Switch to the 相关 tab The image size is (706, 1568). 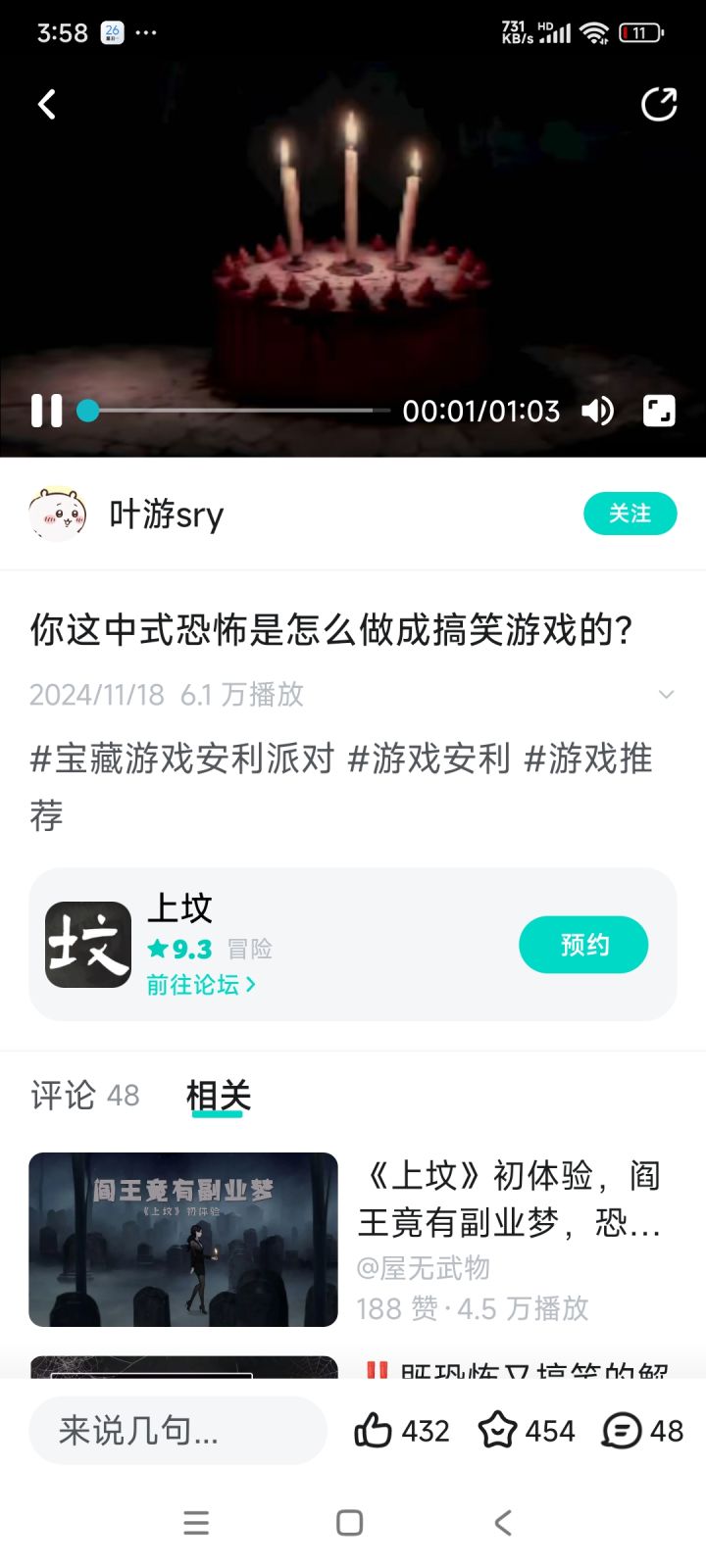click(x=218, y=1096)
